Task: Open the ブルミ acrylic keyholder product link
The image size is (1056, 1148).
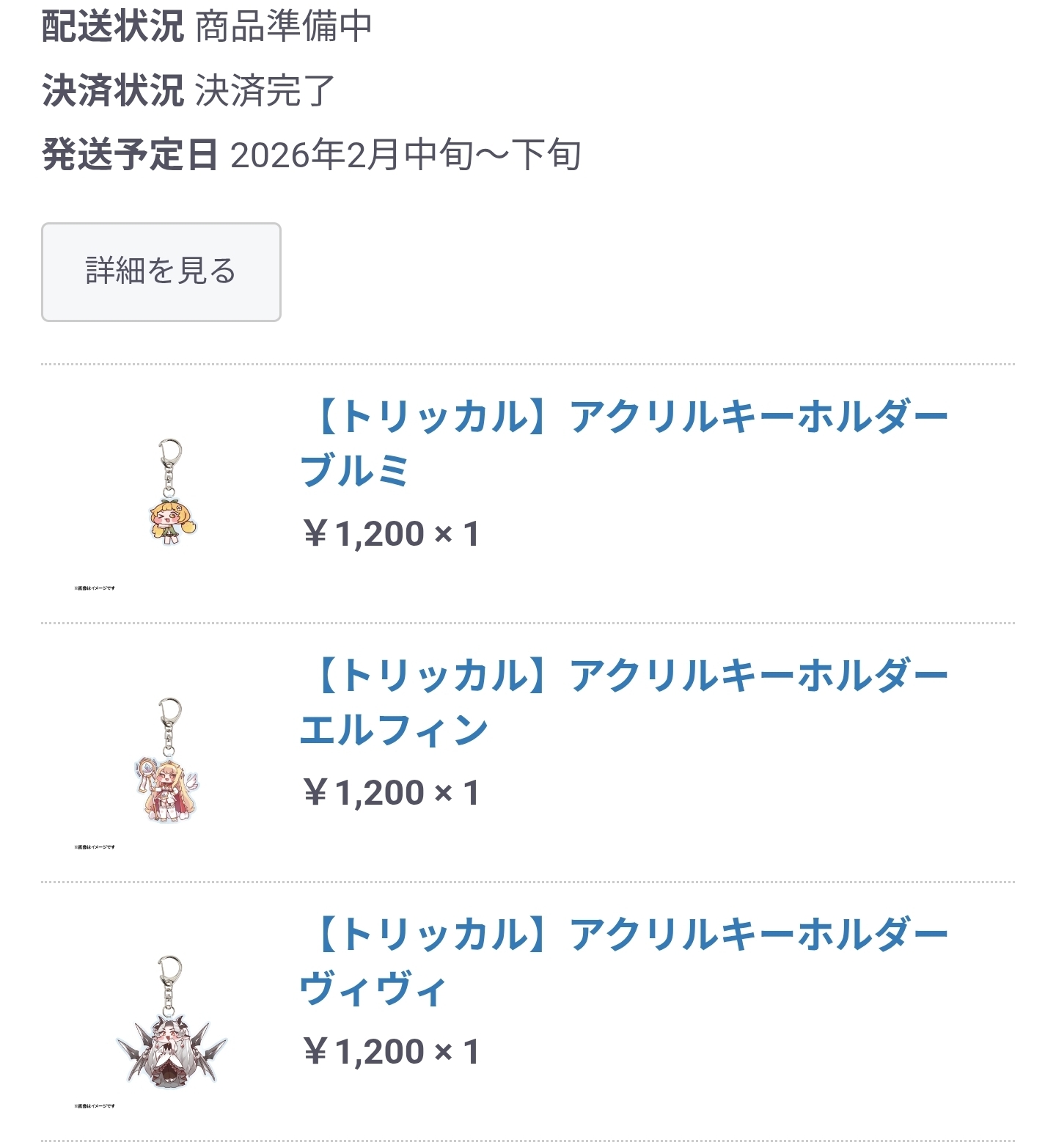Action: coord(623,442)
